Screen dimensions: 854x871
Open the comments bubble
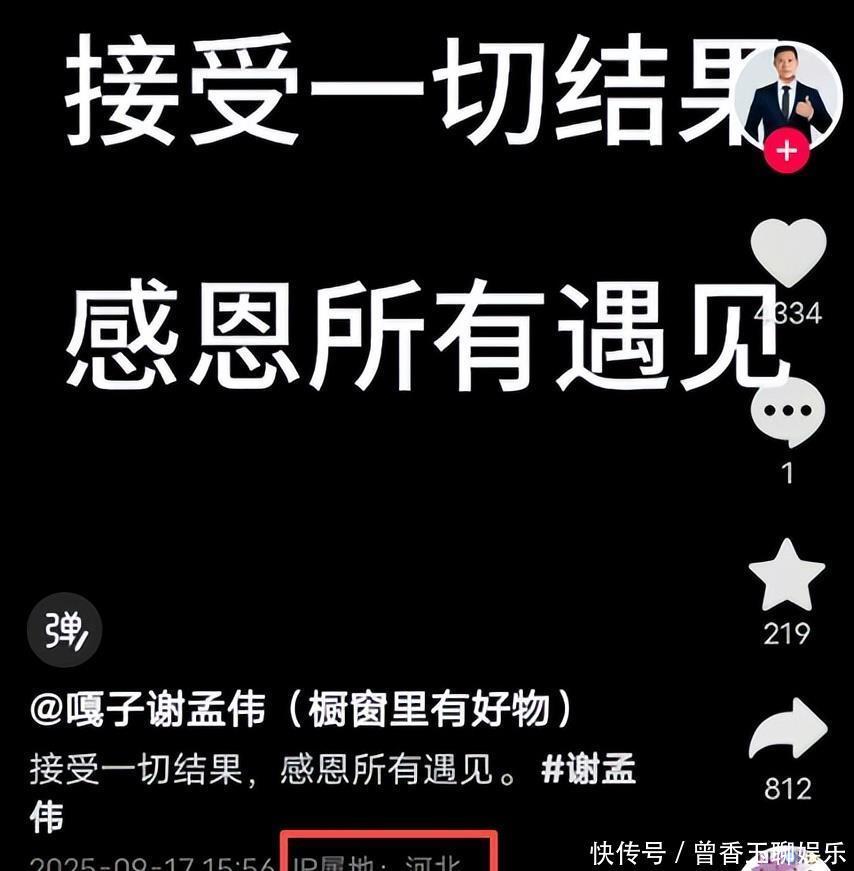(788, 413)
